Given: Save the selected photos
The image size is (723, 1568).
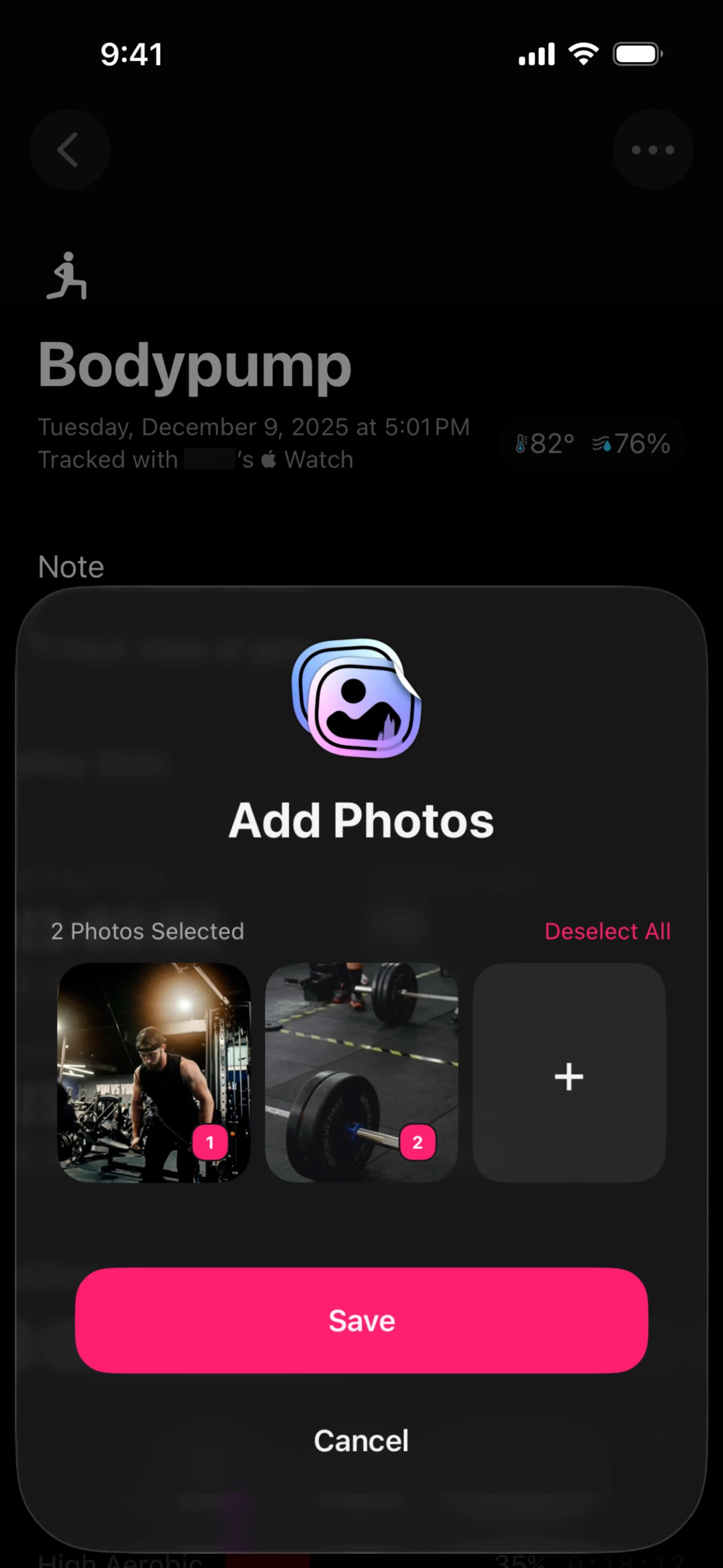Looking at the screenshot, I should 361,1321.
